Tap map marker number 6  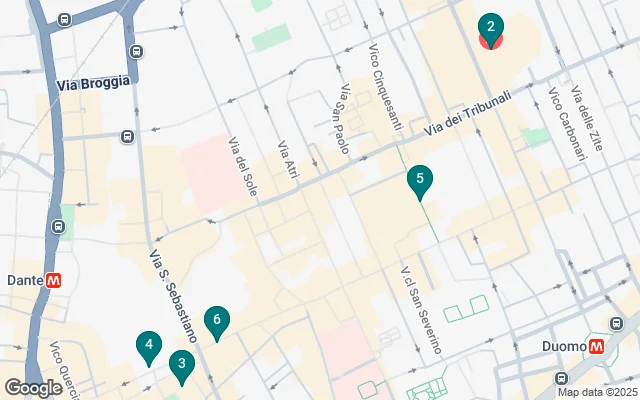[x=216, y=321]
